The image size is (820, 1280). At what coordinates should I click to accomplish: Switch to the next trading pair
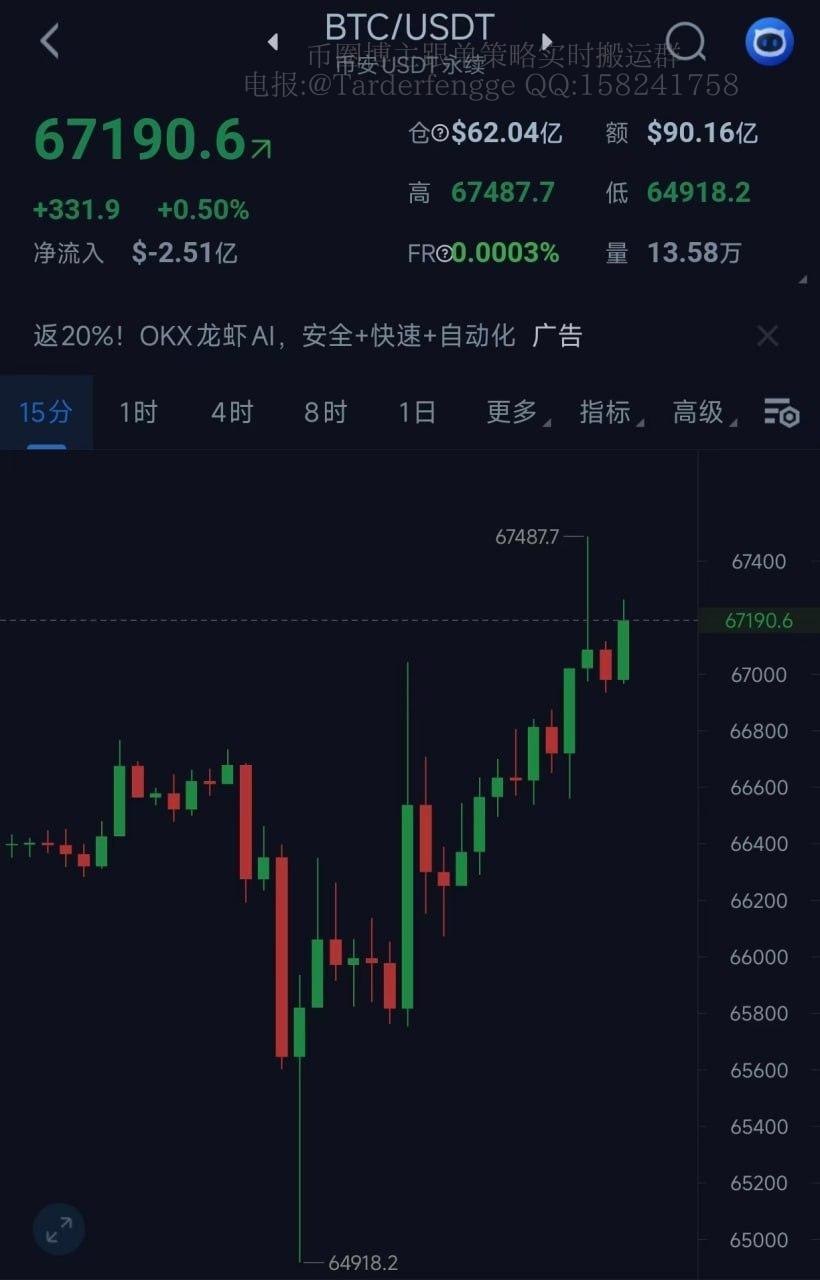point(546,42)
